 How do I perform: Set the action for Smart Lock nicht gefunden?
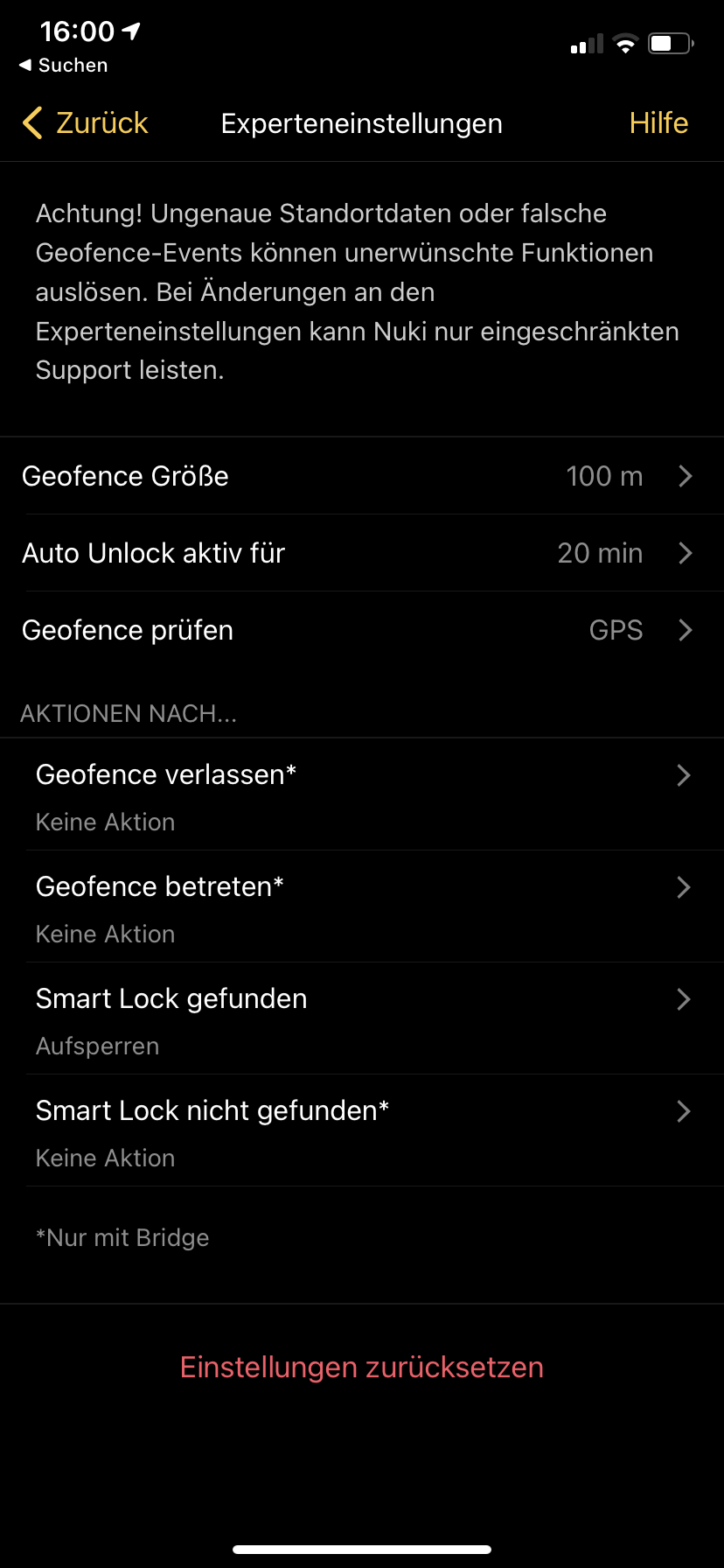362,1130
